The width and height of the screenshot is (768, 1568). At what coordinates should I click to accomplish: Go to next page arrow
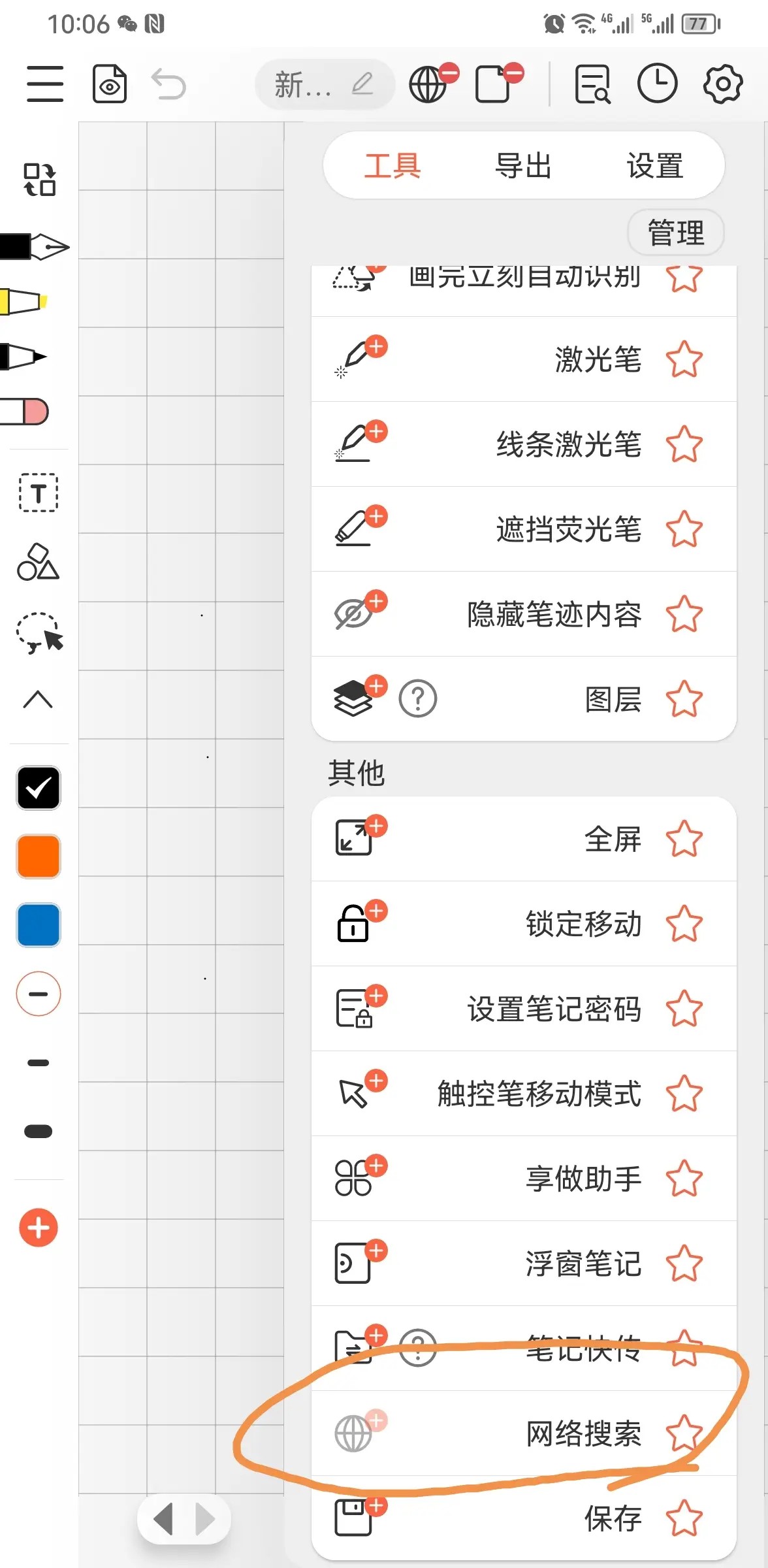pyautogui.click(x=205, y=1519)
